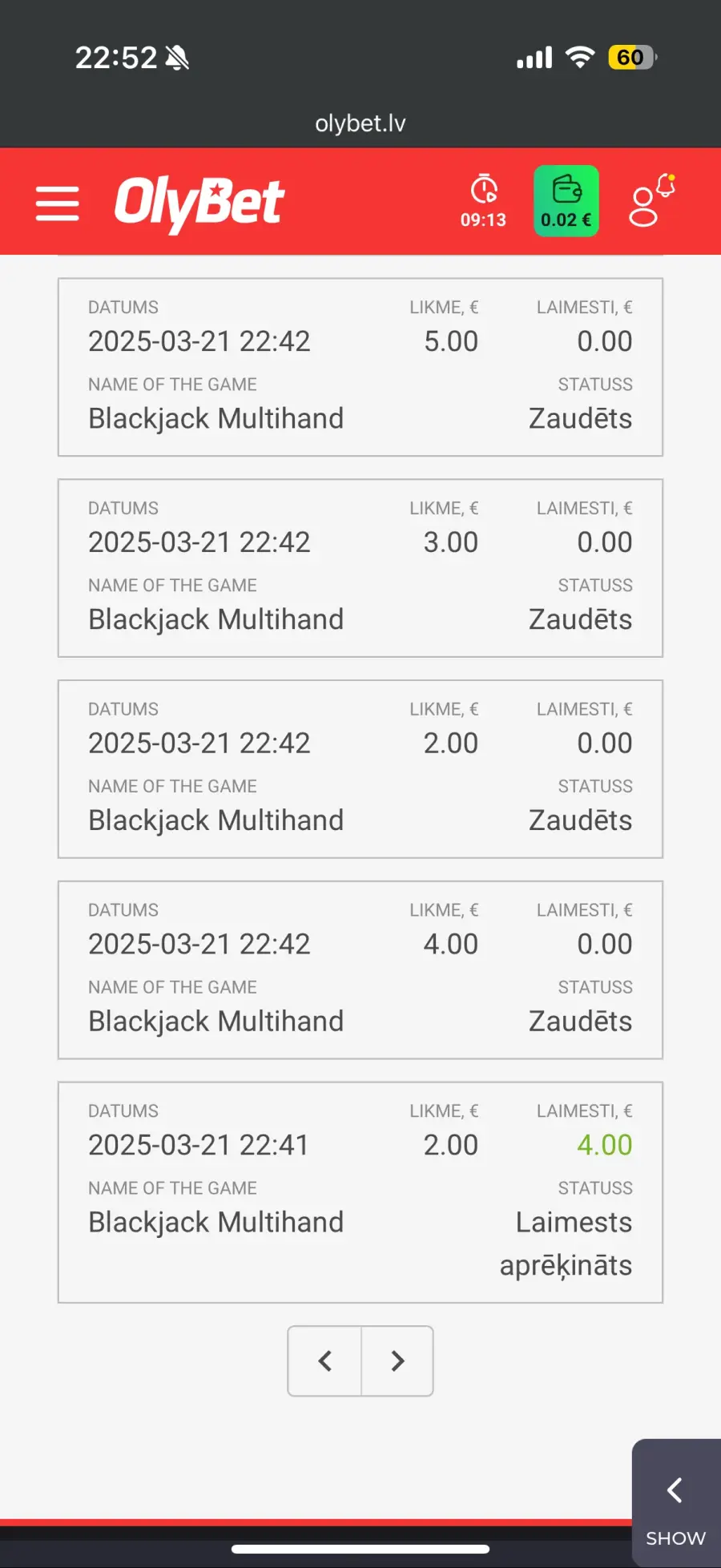Go to the next page of bets

(397, 1360)
